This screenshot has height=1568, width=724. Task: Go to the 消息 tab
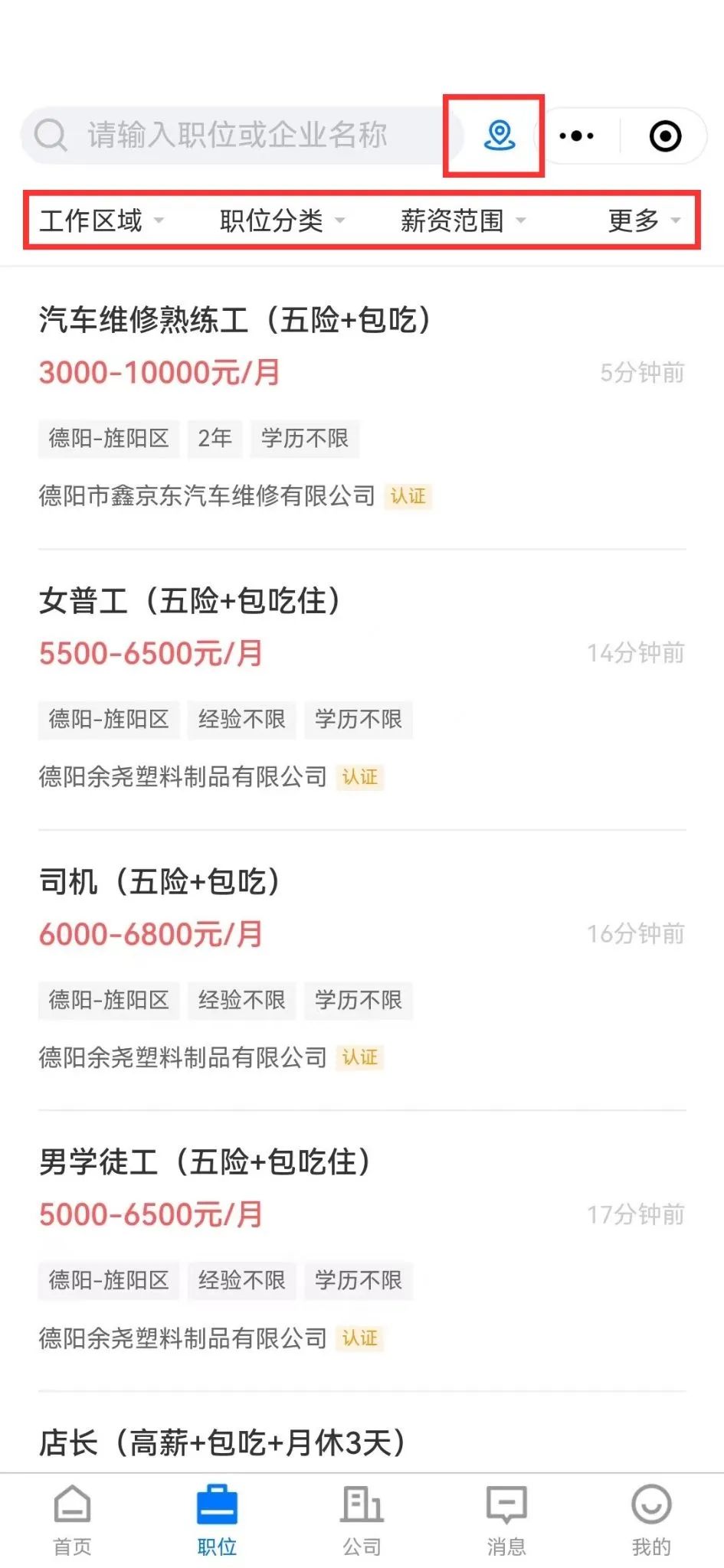506,1521
